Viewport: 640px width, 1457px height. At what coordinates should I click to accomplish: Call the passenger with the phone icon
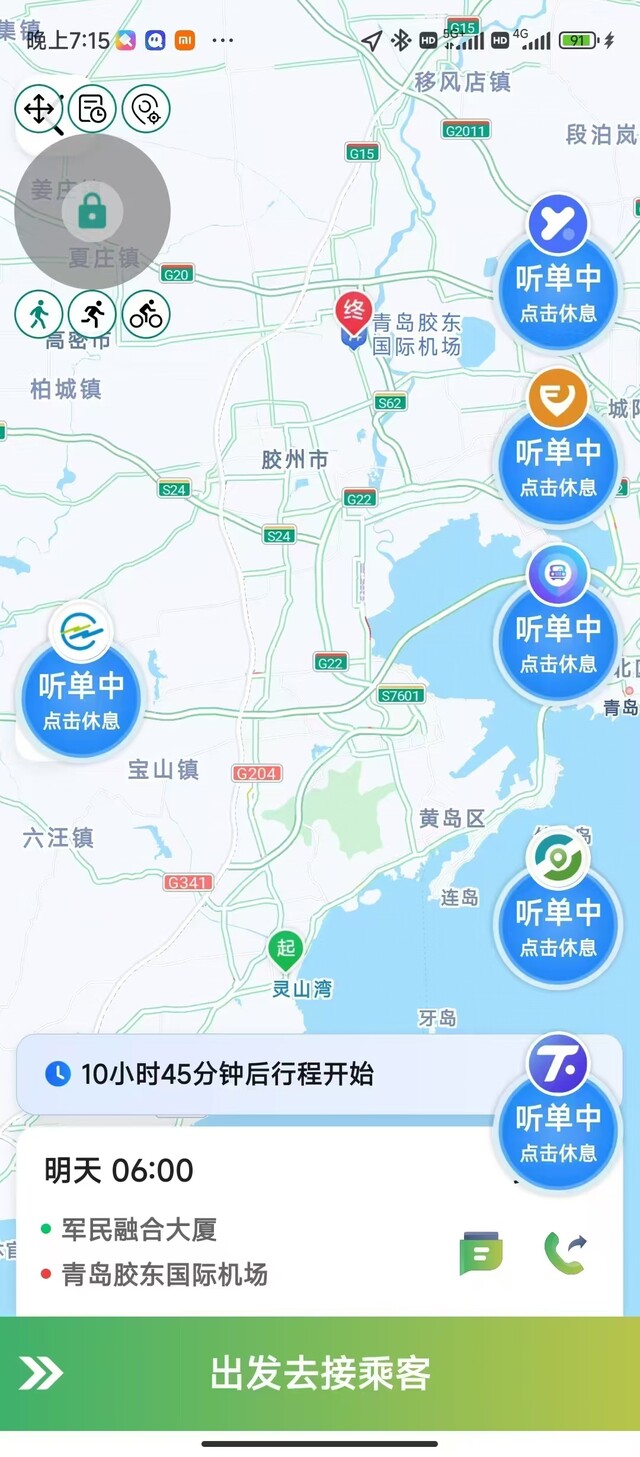click(x=565, y=1253)
